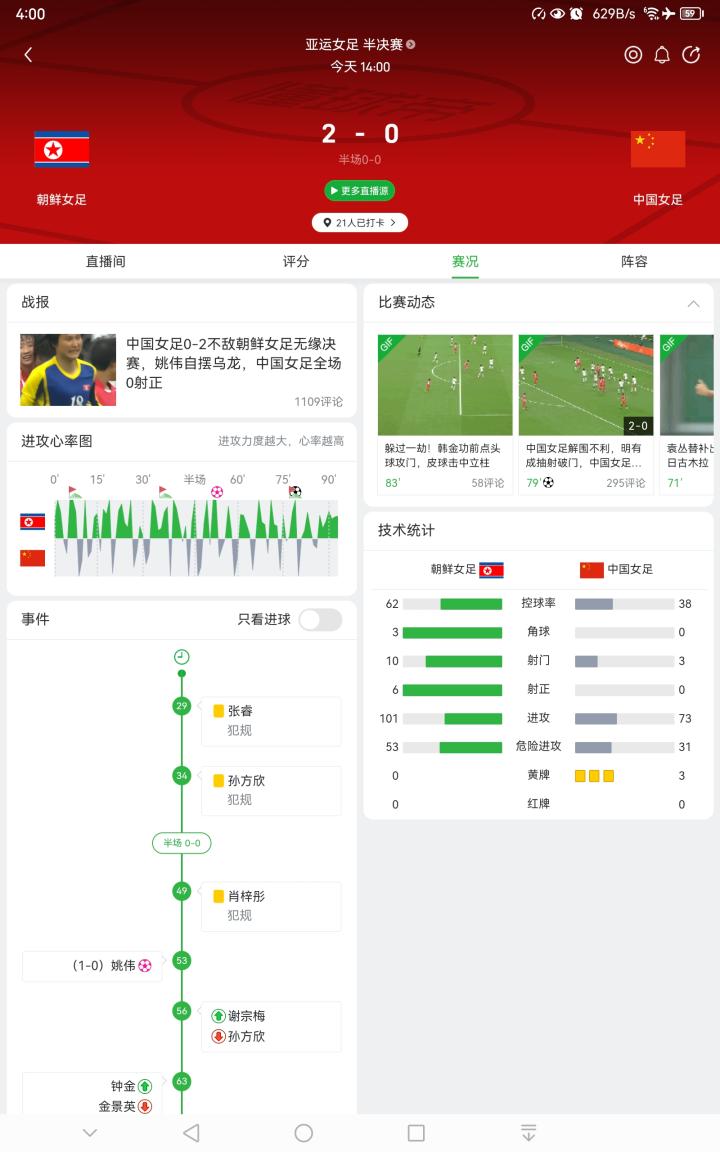Tap 更多直播源 for more live sources

pyautogui.click(x=360, y=191)
